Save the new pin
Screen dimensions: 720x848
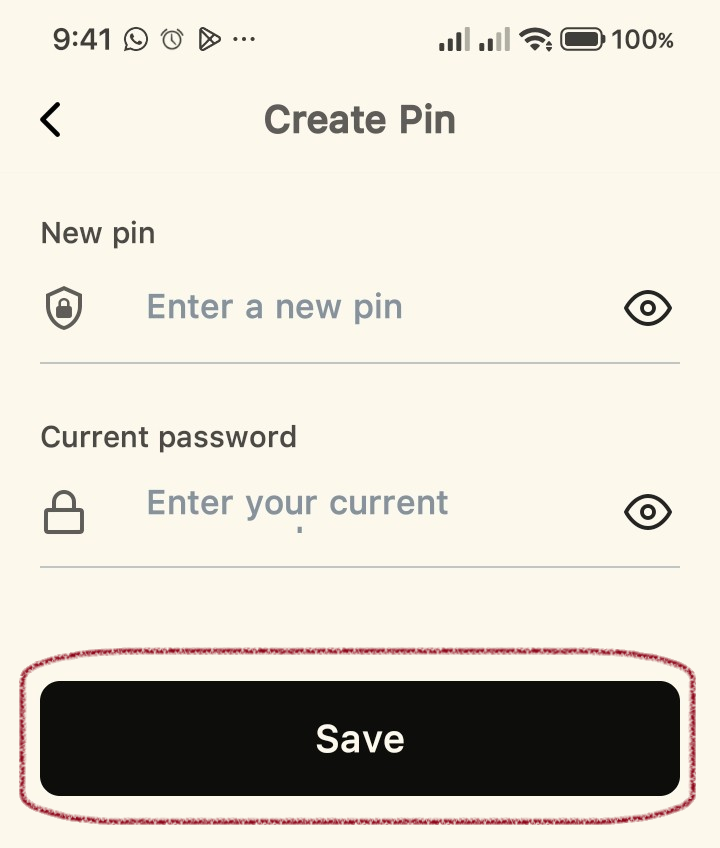pos(360,738)
